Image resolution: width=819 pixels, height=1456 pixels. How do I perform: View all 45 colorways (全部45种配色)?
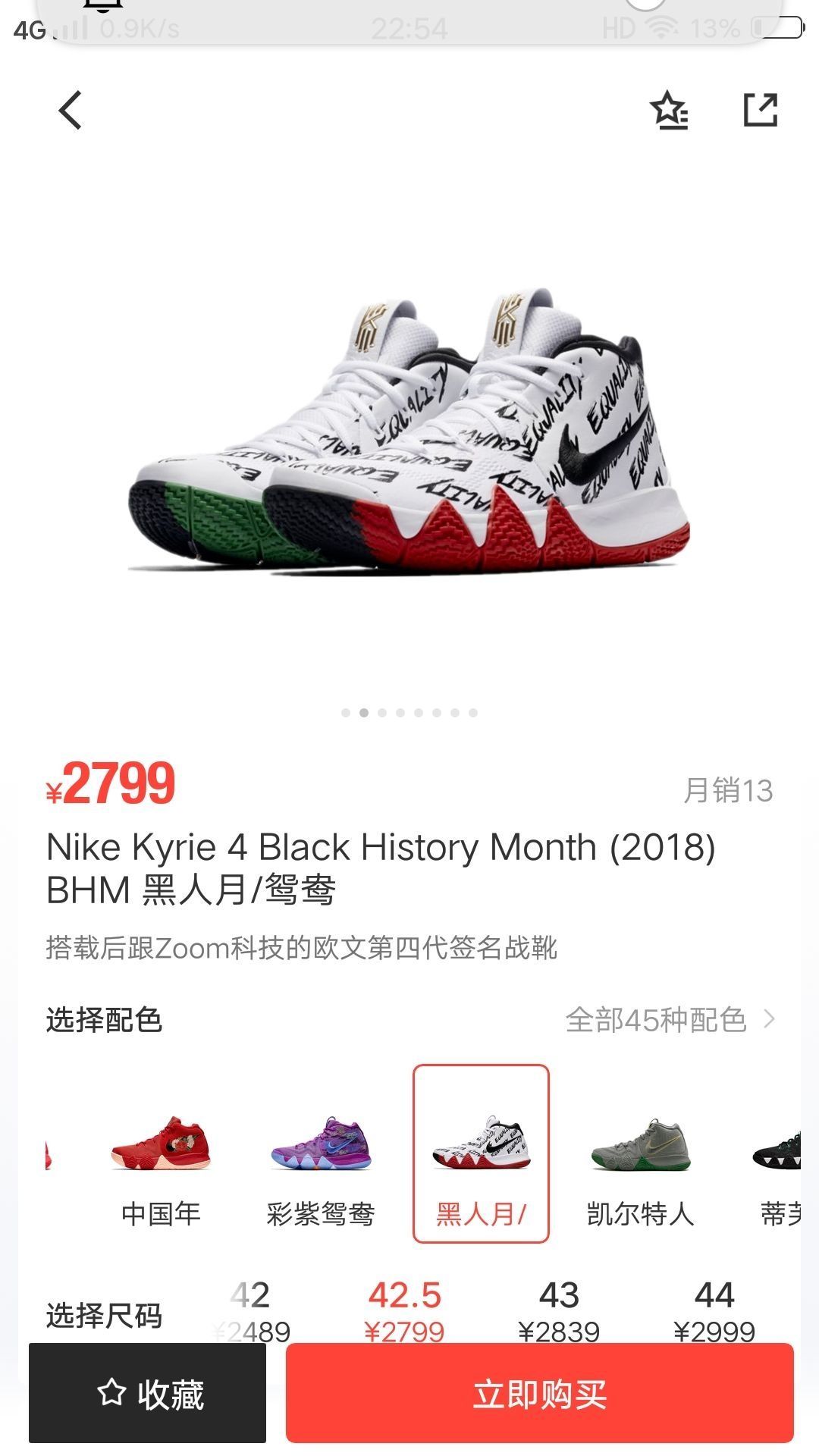coord(671,1020)
